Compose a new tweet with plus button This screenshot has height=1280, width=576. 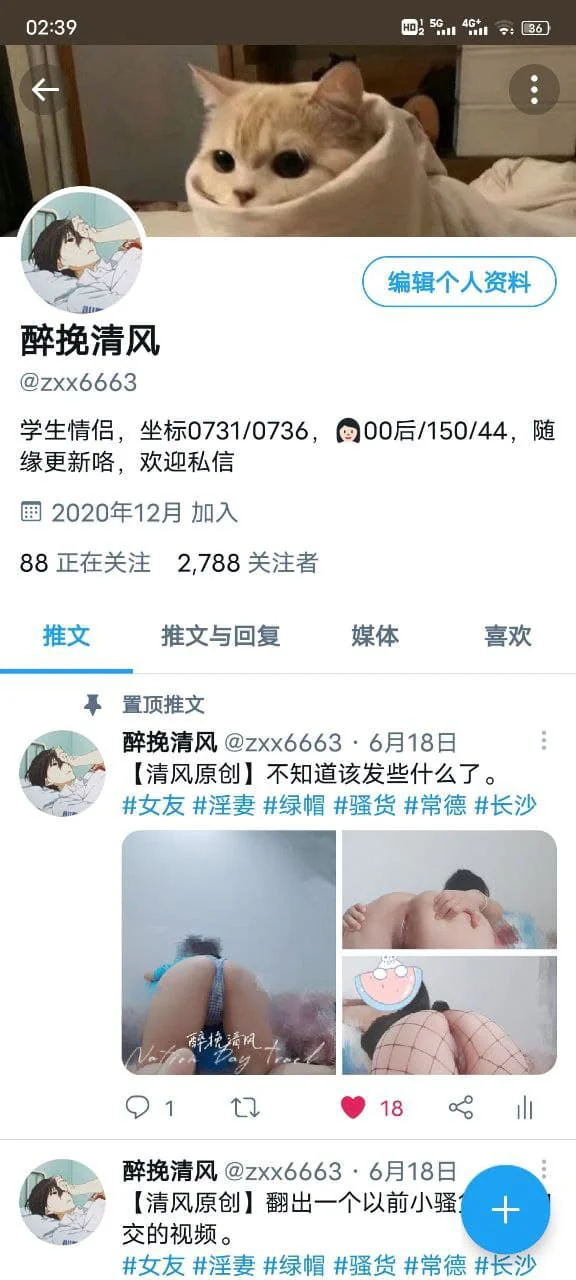pyautogui.click(x=505, y=1210)
